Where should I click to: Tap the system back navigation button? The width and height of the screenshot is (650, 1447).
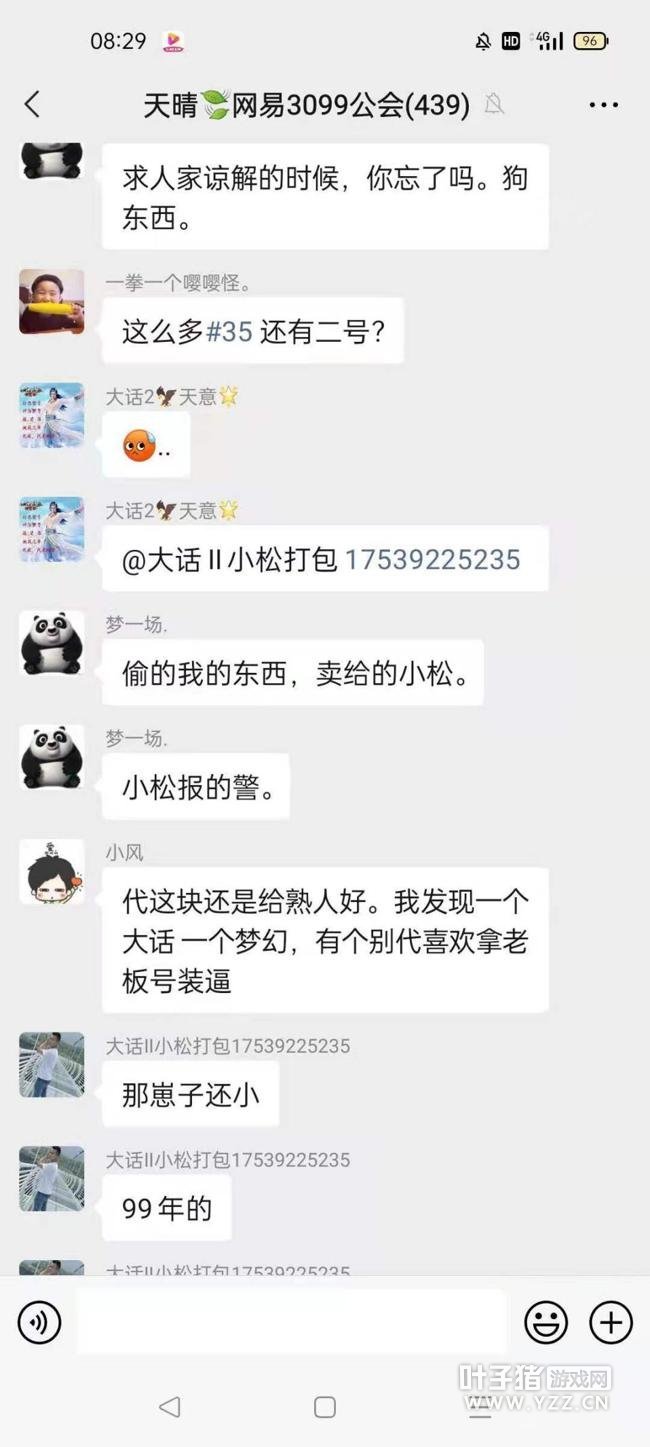pos(170,1407)
